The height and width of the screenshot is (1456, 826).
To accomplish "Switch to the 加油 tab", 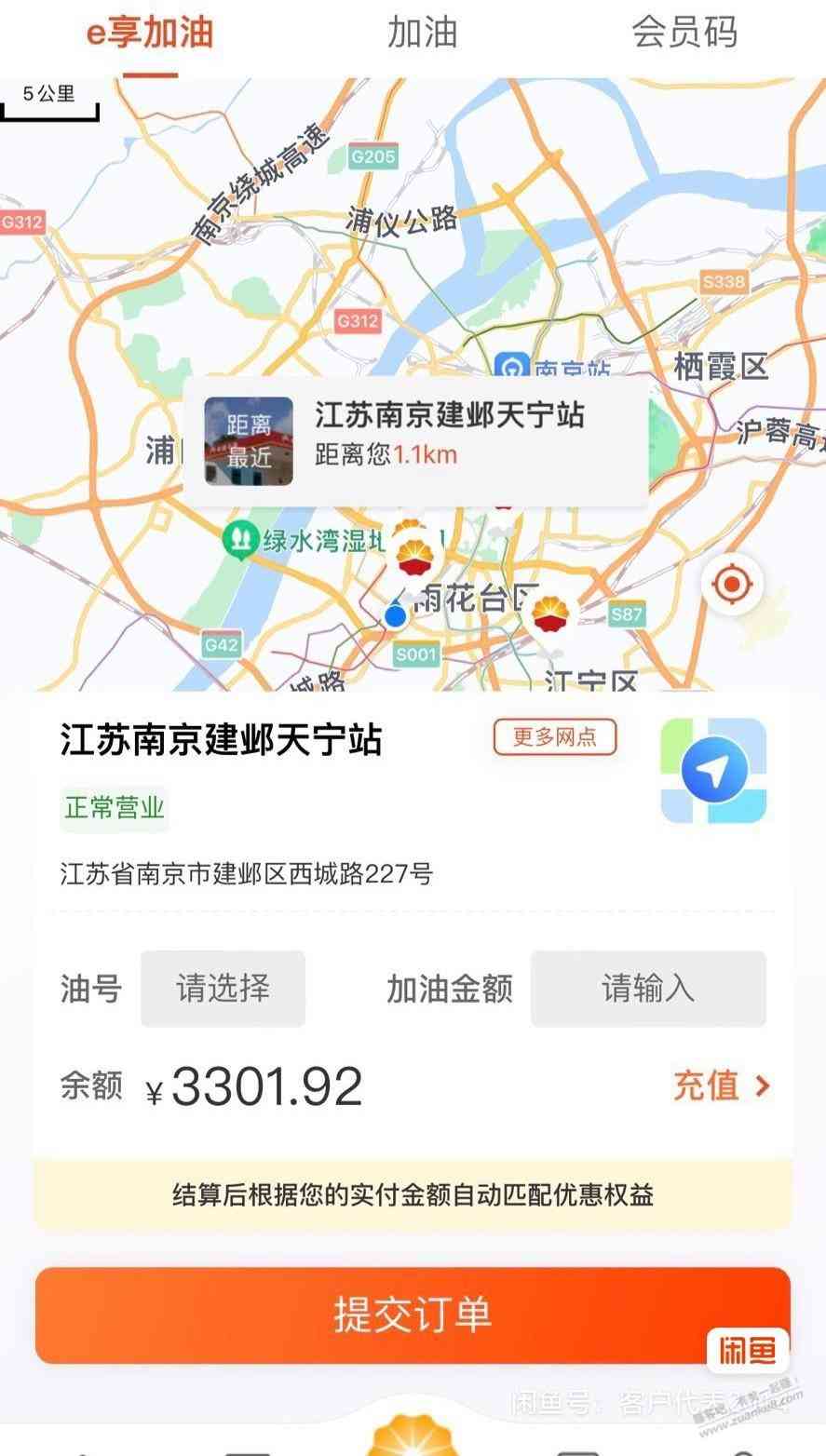I will pyautogui.click(x=422, y=34).
